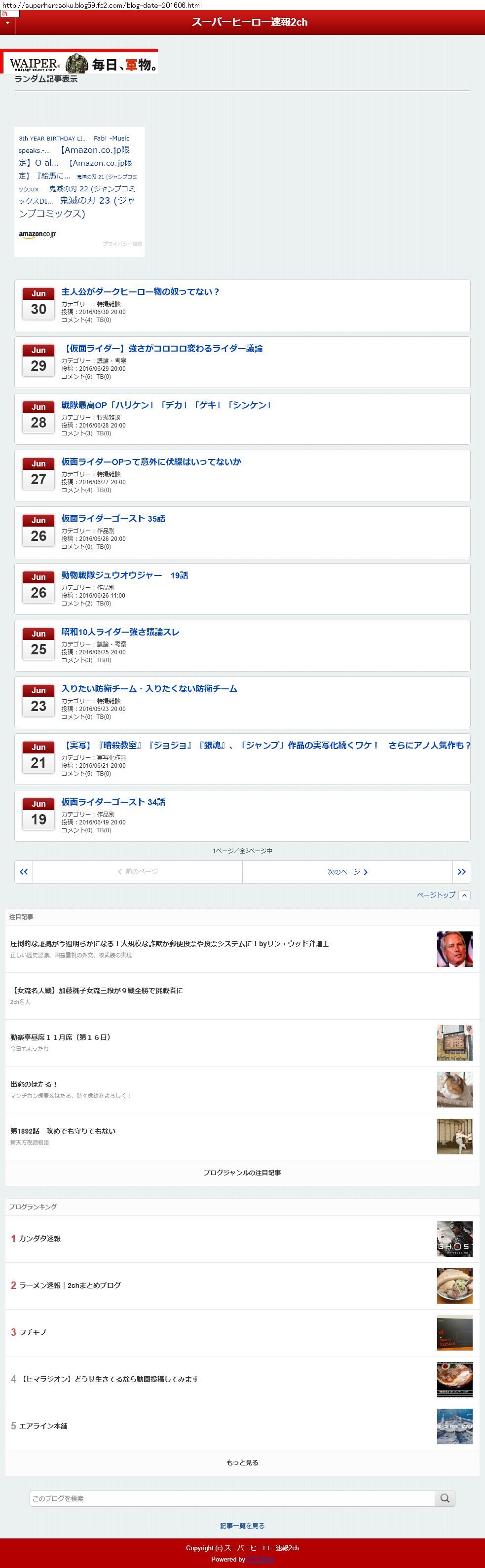
Task: Open article 戦隊最高OP「ハリケン」「デカ」「ゲキ」「シンケン」
Action: 166,405
